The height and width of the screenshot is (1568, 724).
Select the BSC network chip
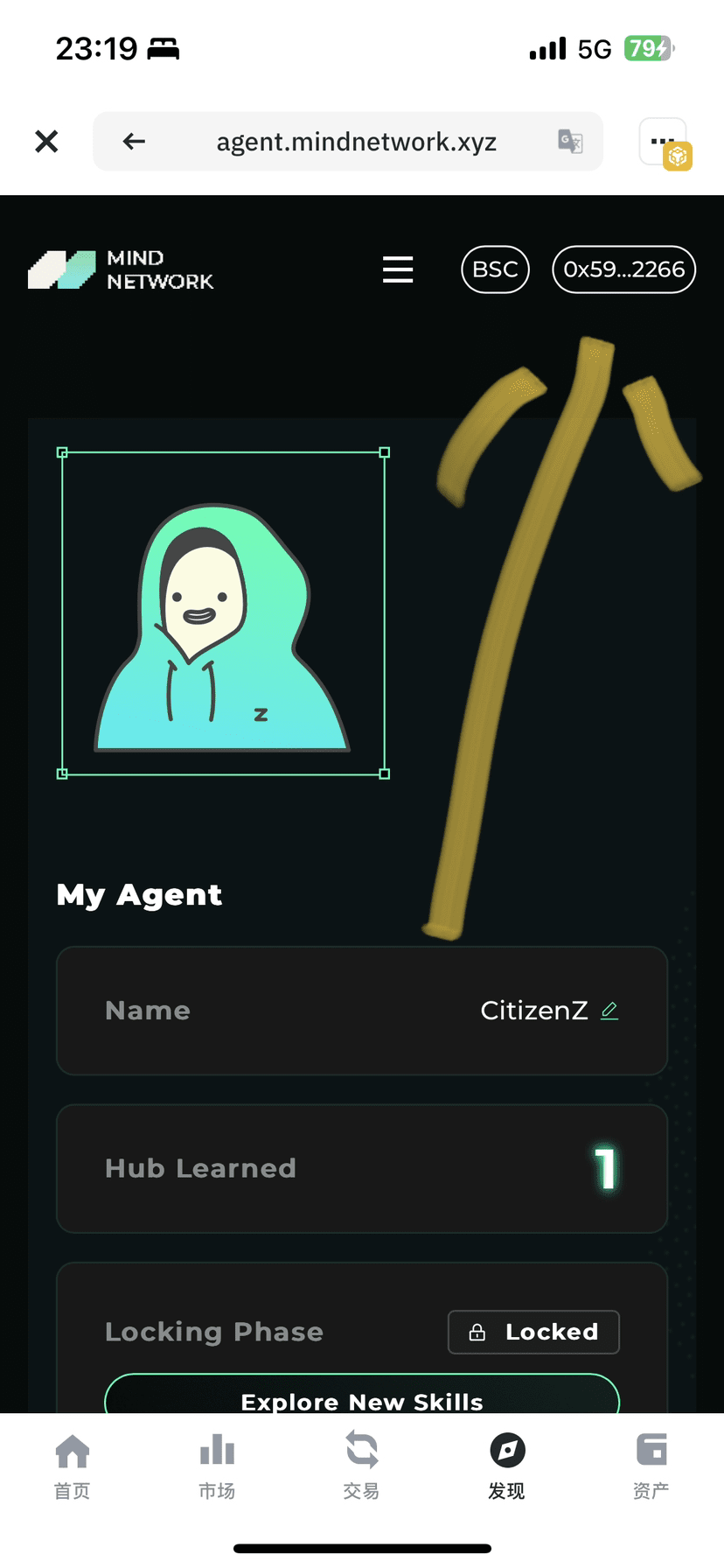[x=495, y=269]
